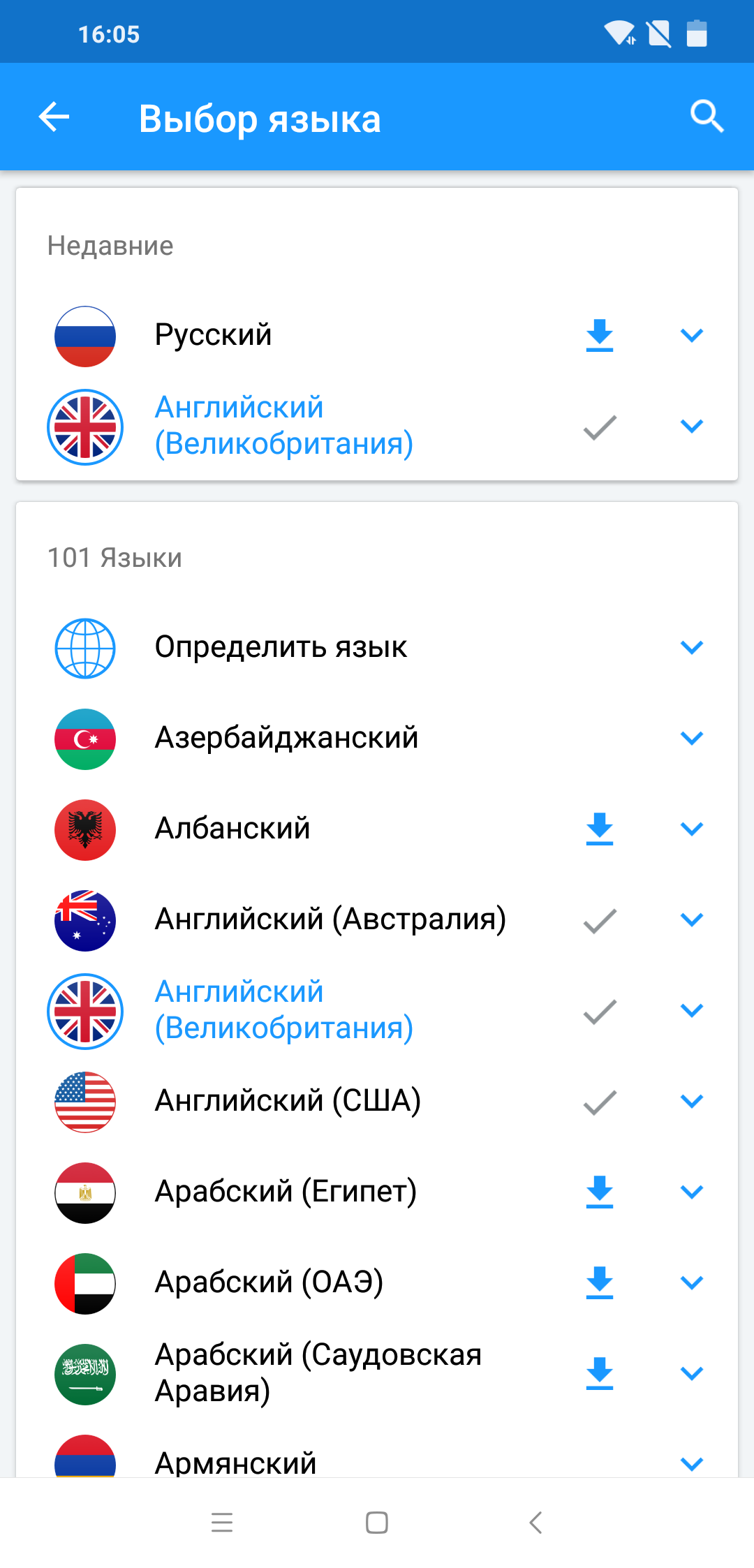Expand the Русский row chevron
Screen dimensions: 754x1568
click(692, 335)
